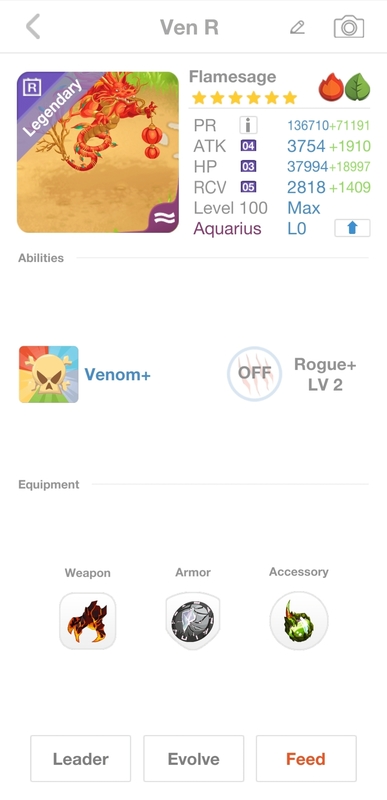This screenshot has width=387, height=800.
Task: Open the Armor equipment slot
Action: point(193,621)
